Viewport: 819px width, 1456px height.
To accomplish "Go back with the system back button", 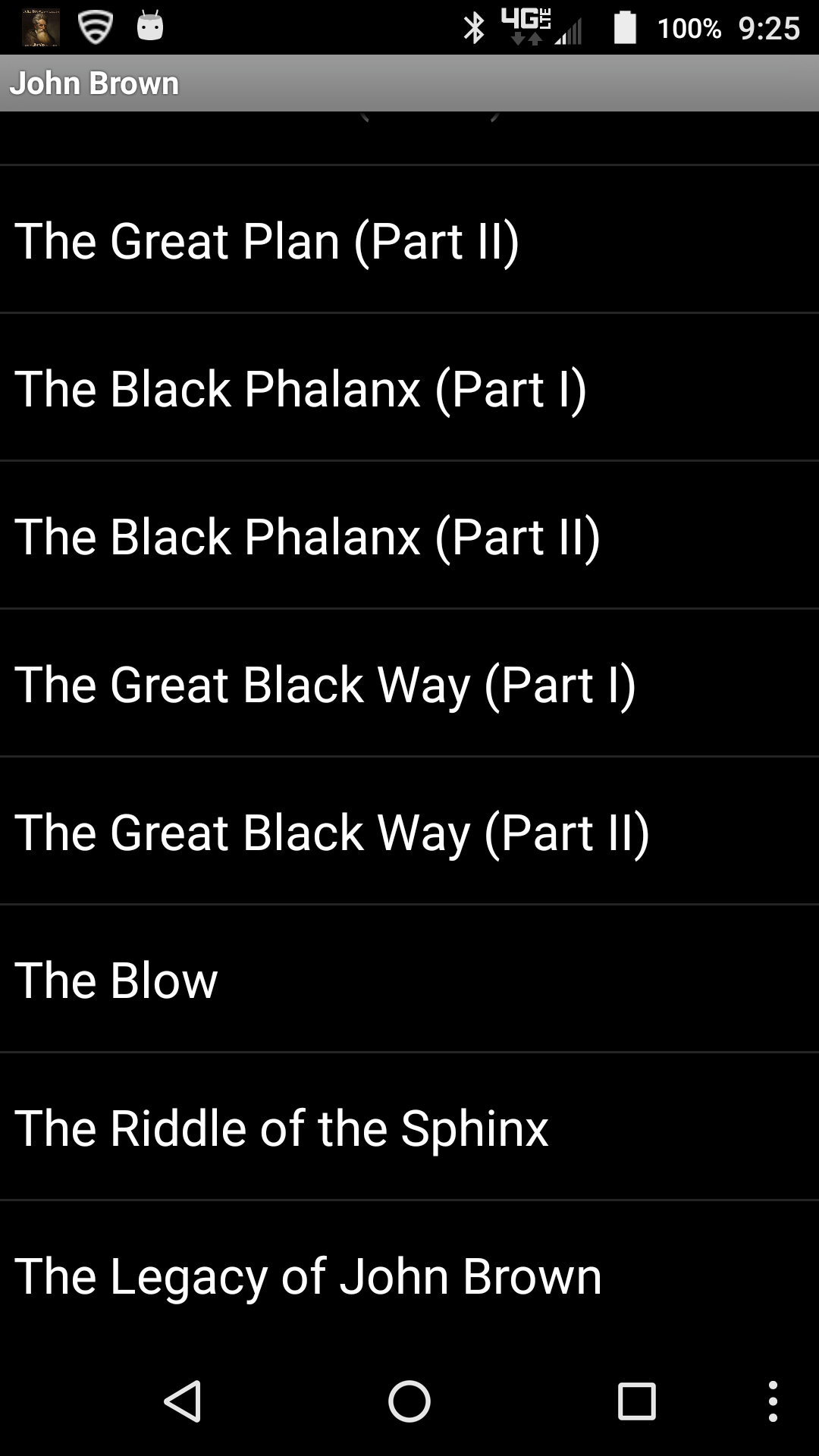I will point(183,1401).
